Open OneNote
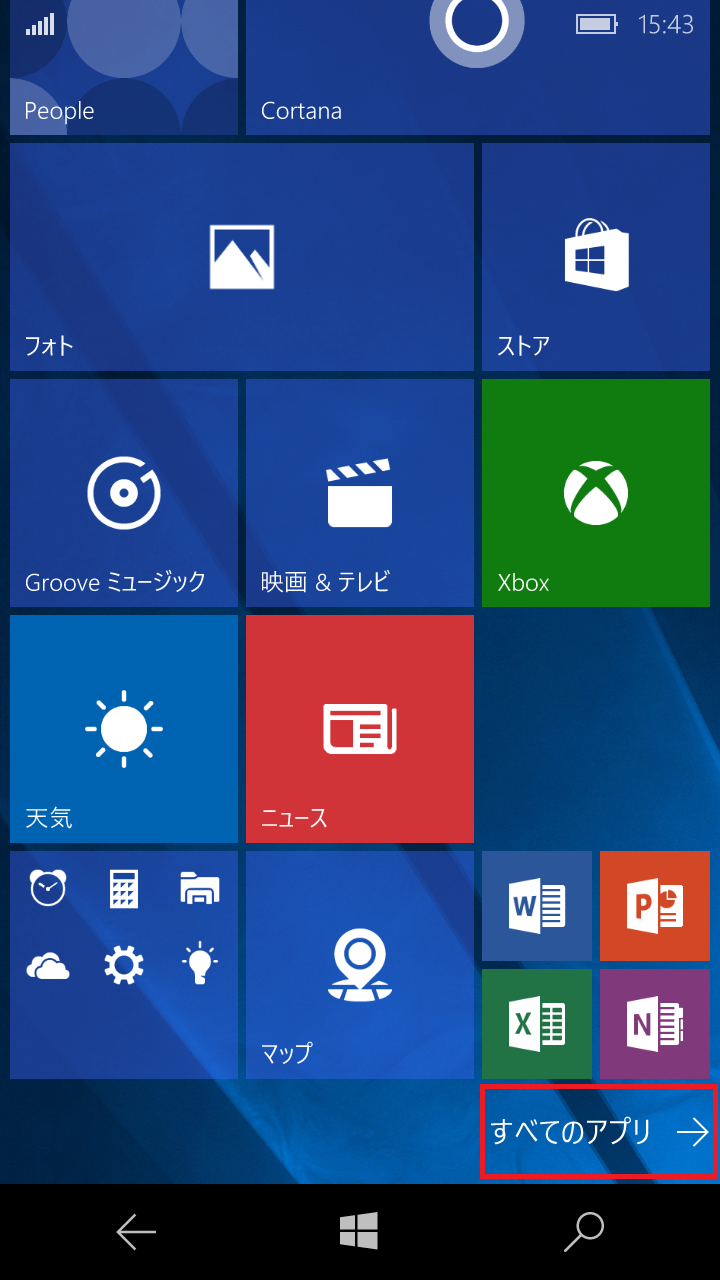The image size is (720, 1280). tap(654, 1024)
